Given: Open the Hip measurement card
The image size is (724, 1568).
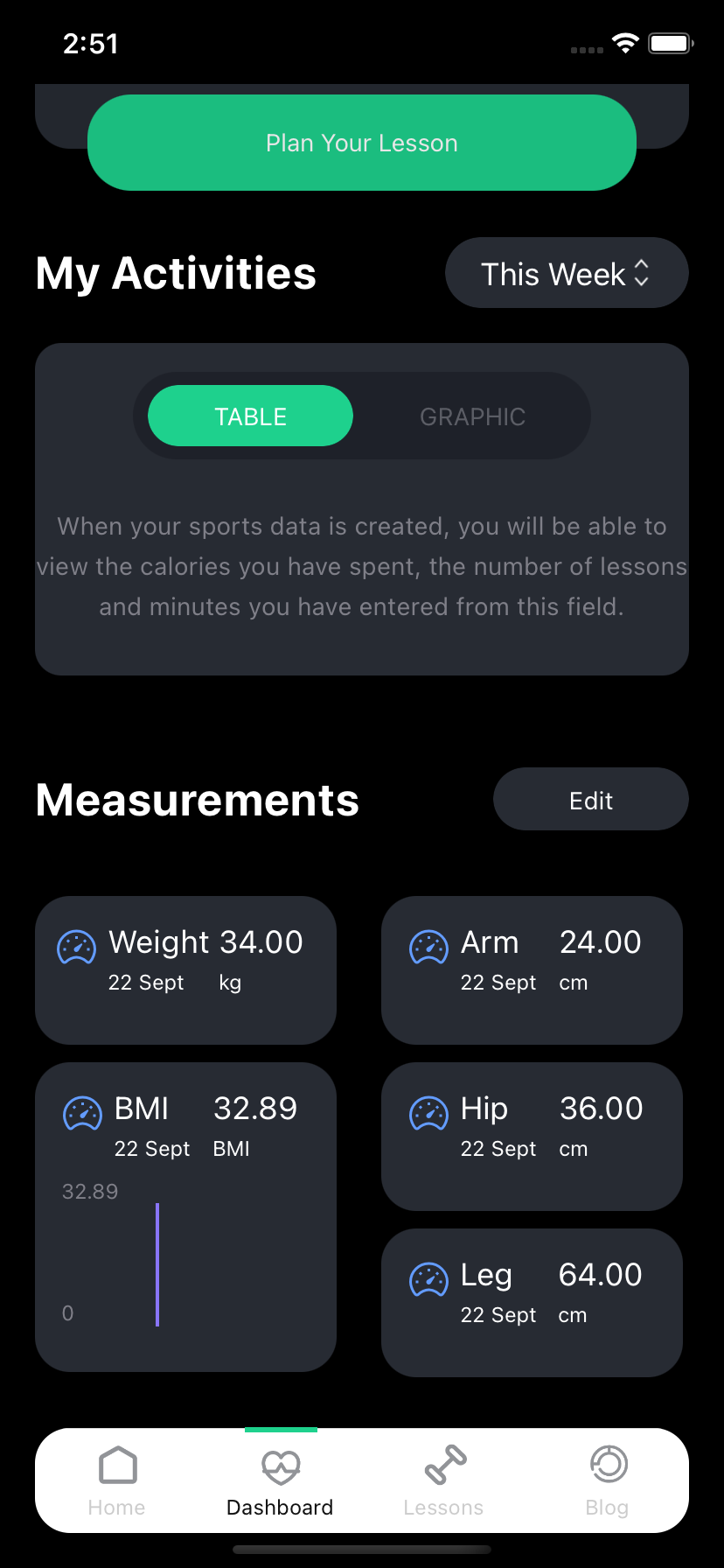Looking at the screenshot, I should tap(532, 1137).
